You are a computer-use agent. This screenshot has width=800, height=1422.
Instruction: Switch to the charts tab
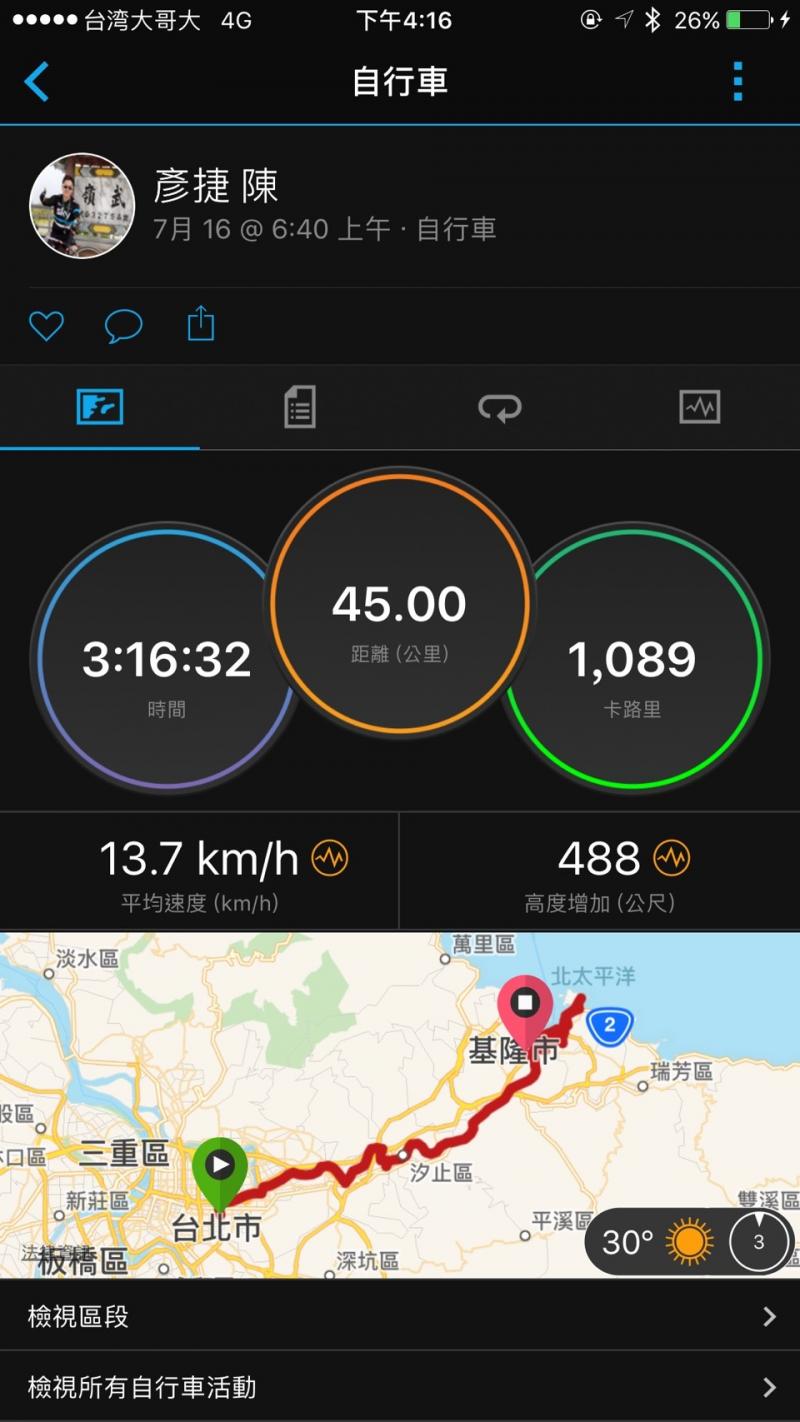pos(699,408)
